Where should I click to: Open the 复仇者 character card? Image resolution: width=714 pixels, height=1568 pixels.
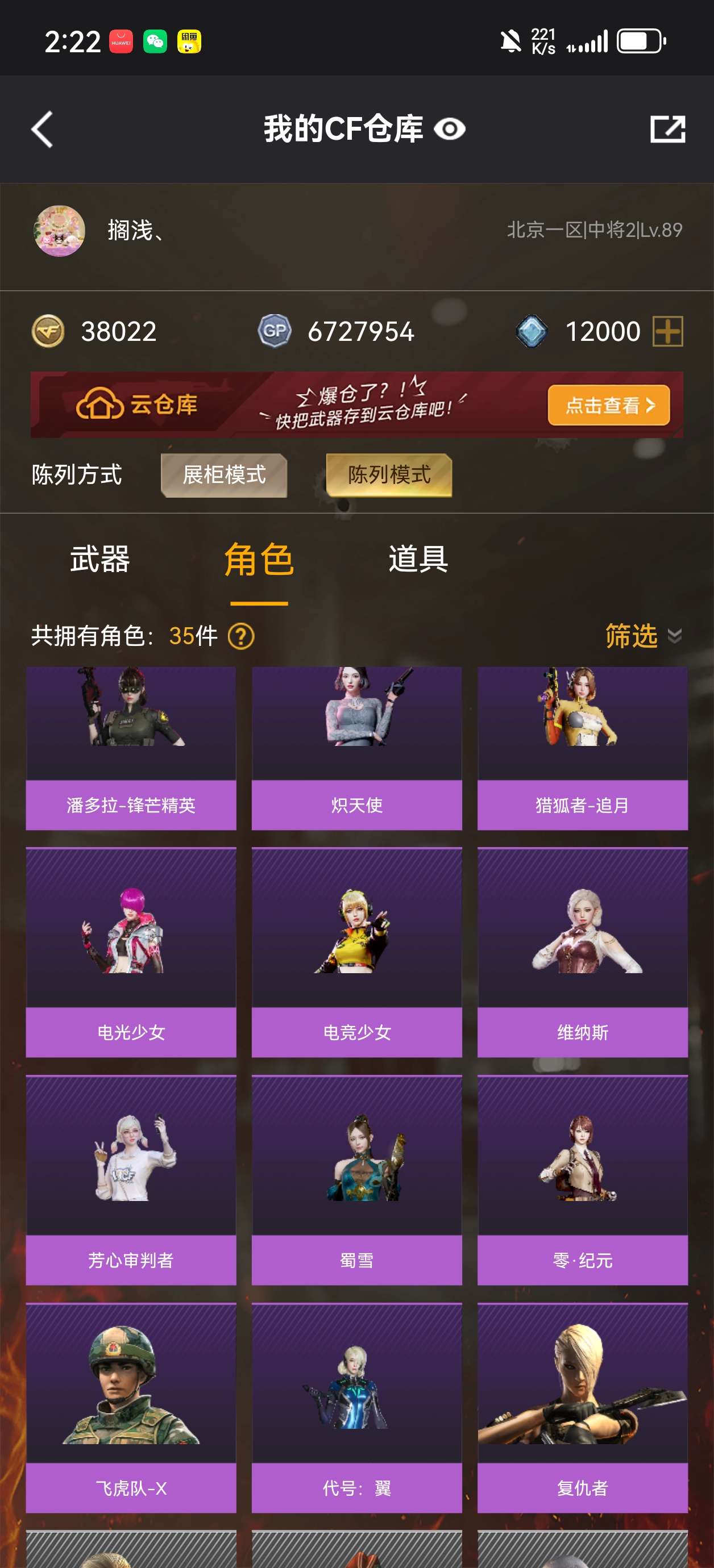(583, 1407)
